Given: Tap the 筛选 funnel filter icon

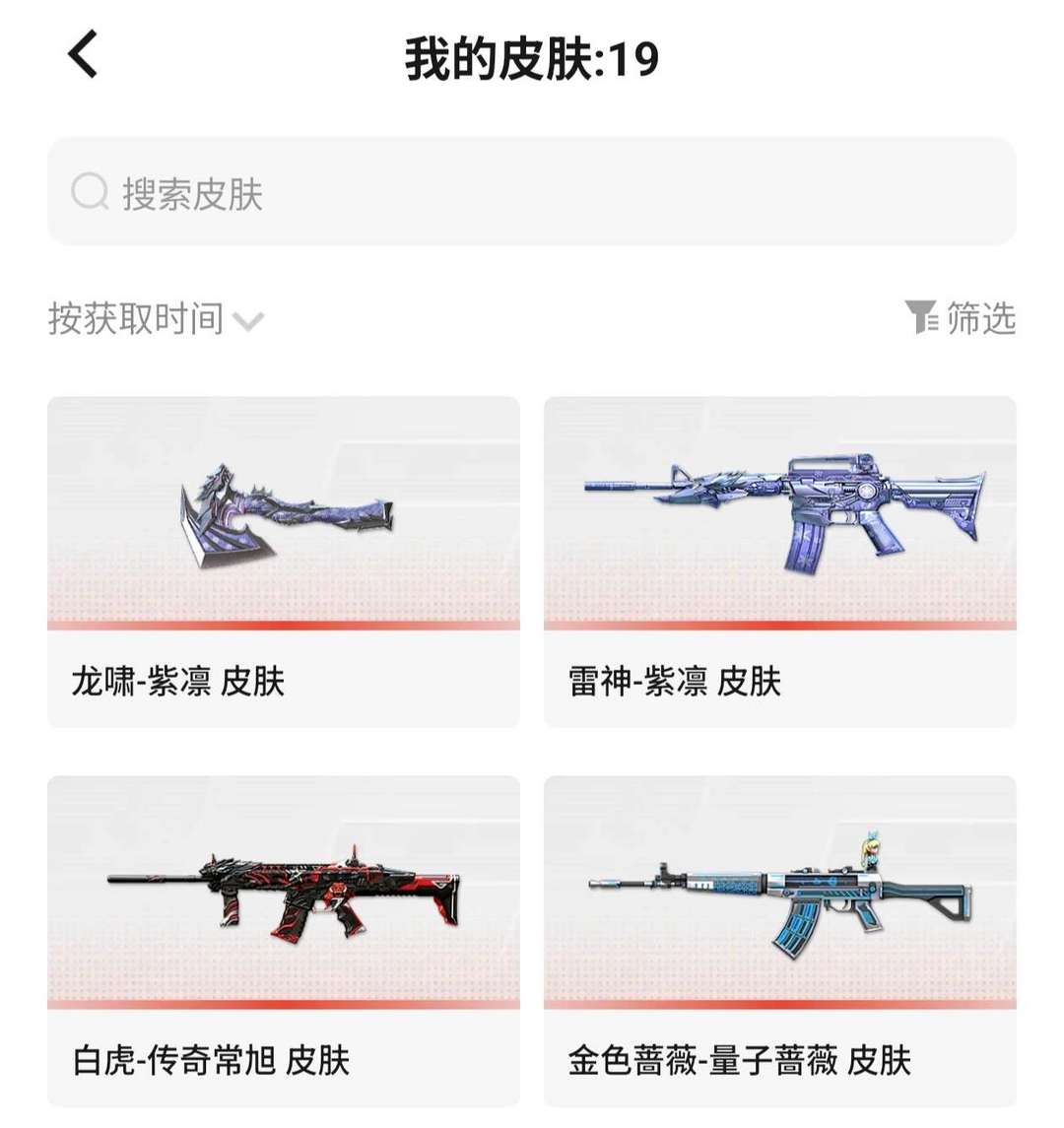Looking at the screenshot, I should [922, 317].
